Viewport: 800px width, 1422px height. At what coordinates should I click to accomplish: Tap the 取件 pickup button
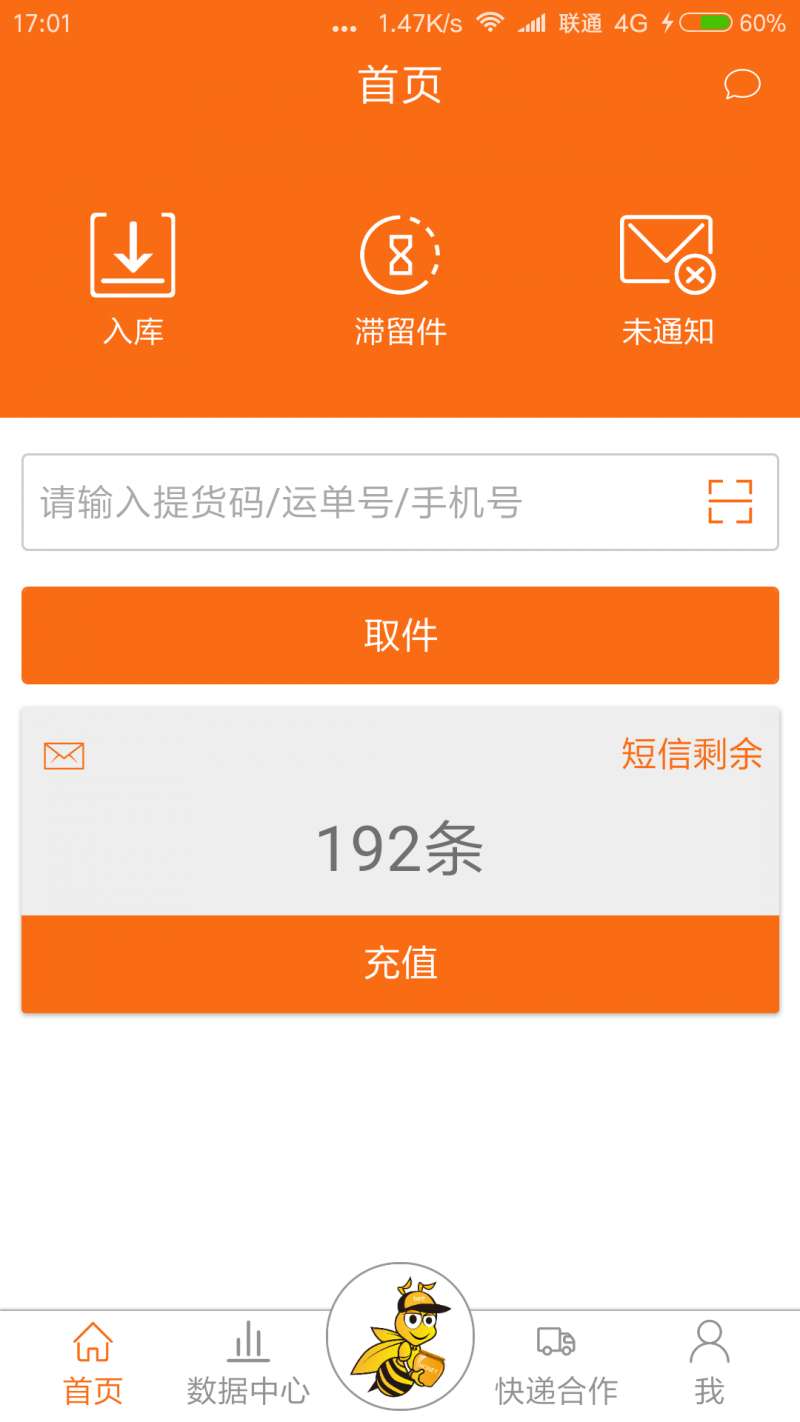[400, 636]
